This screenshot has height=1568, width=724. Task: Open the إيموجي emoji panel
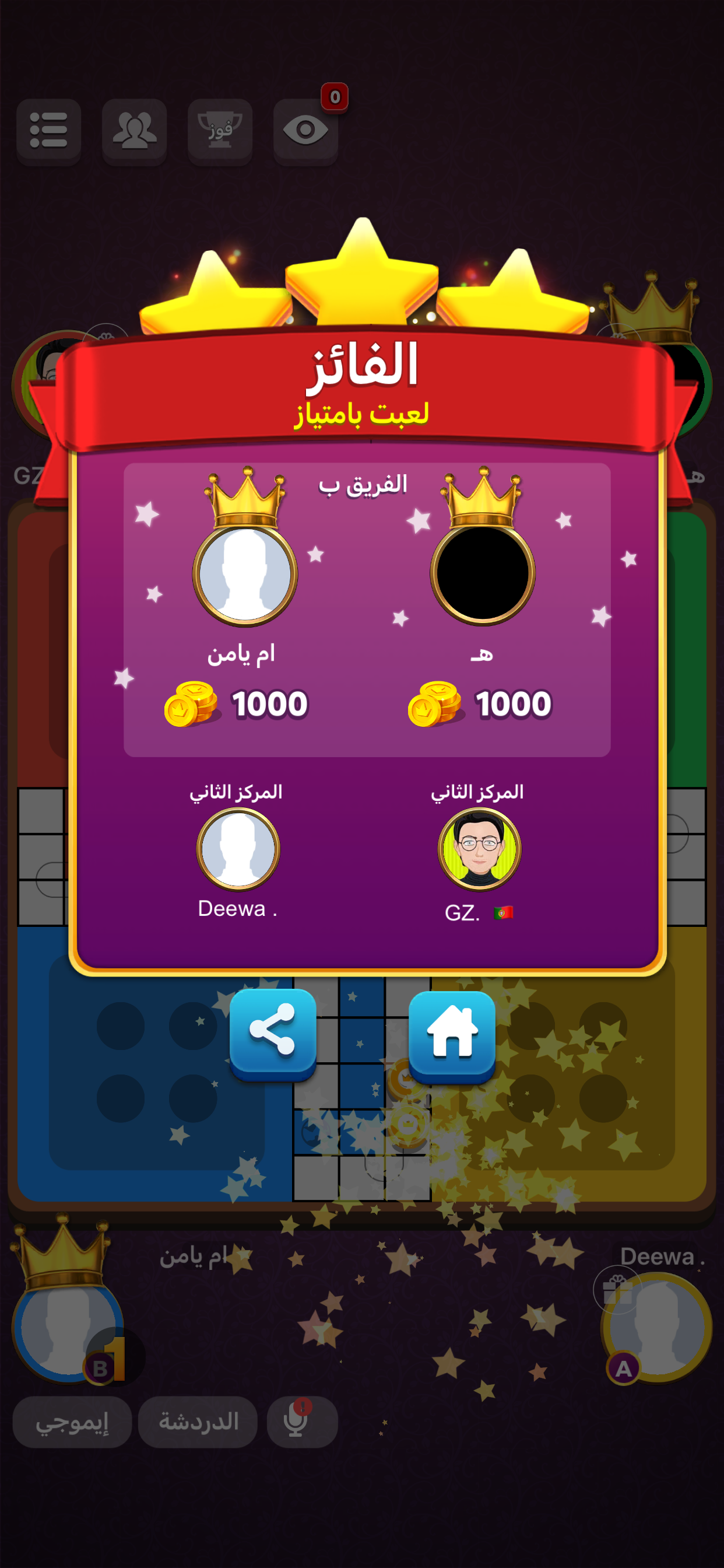pos(72,1423)
